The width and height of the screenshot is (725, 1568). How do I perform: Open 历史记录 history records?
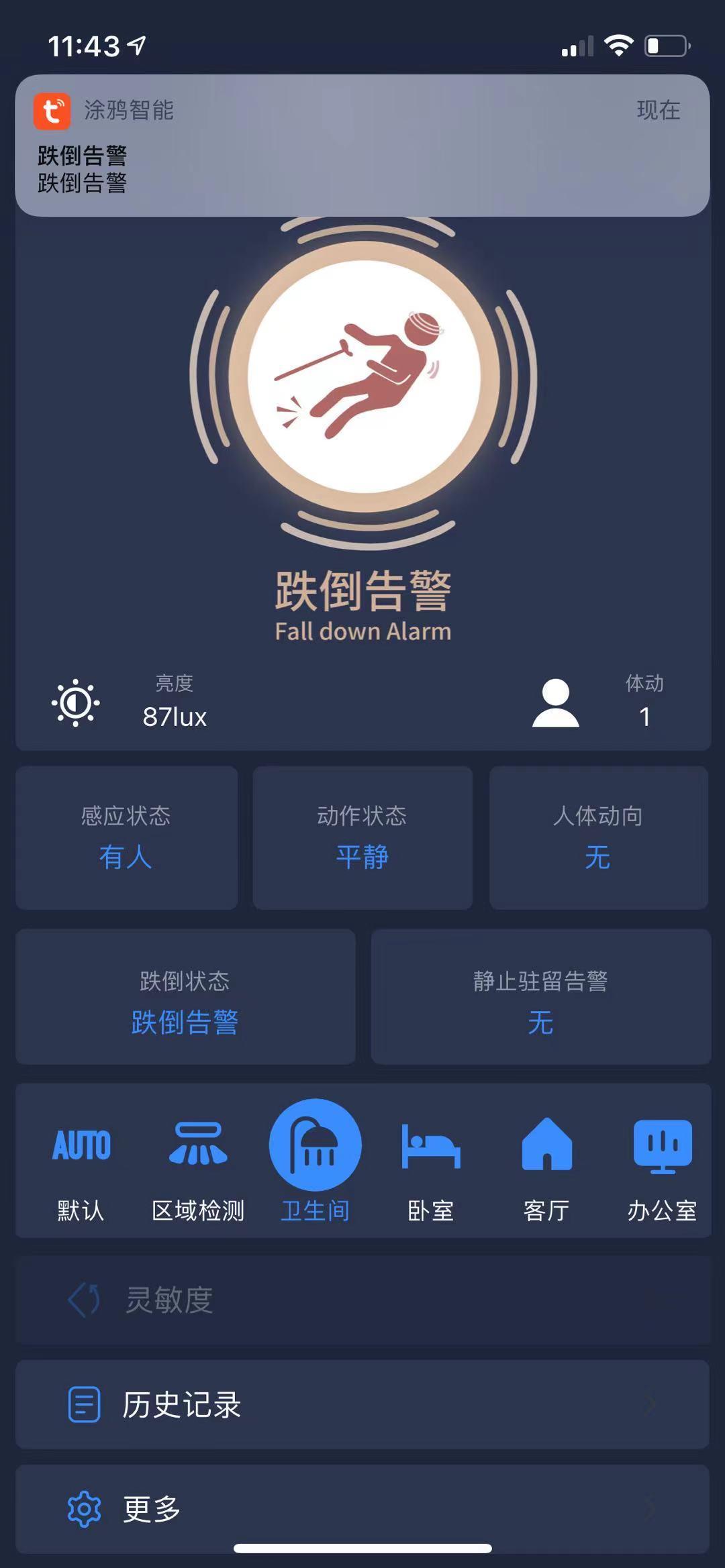(362, 1404)
